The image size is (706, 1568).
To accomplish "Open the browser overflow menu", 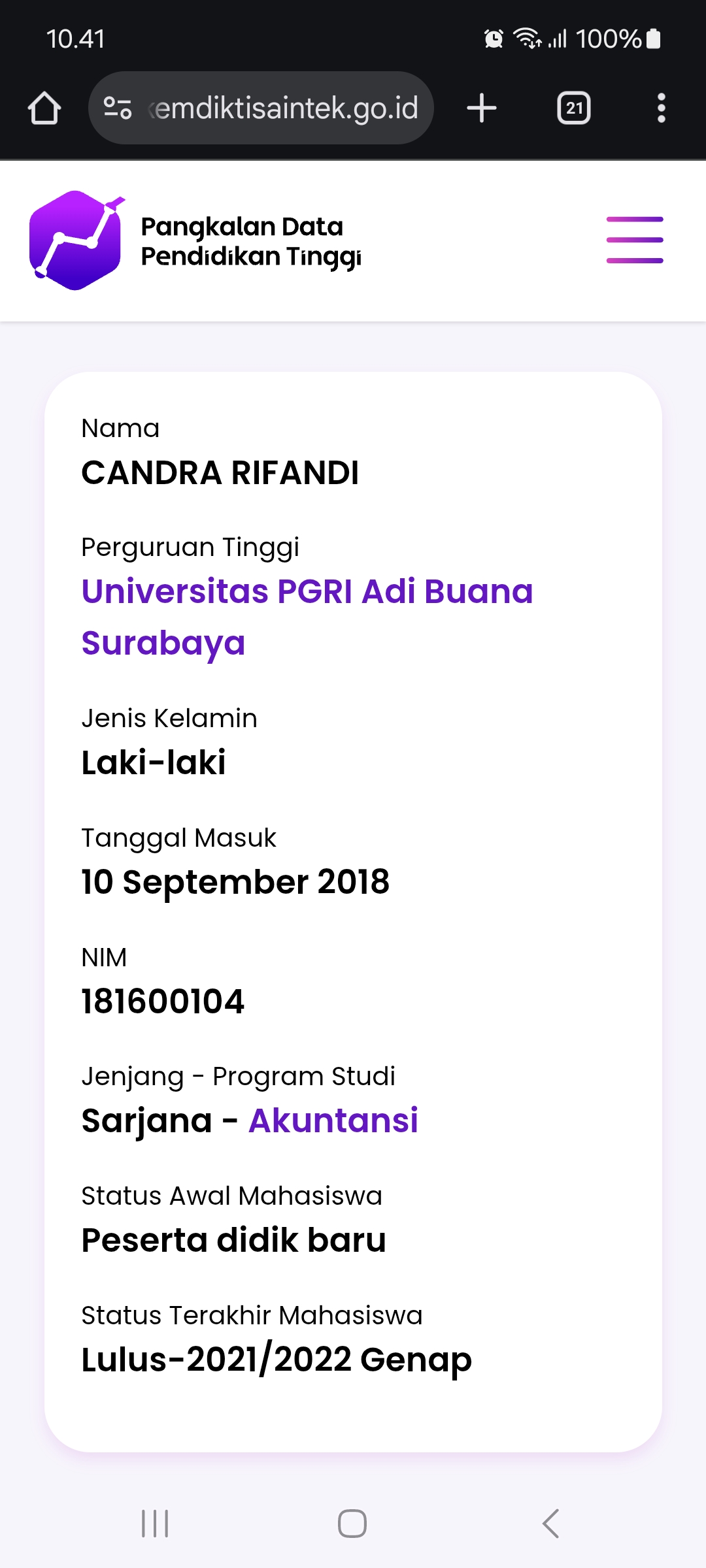I will [662, 108].
